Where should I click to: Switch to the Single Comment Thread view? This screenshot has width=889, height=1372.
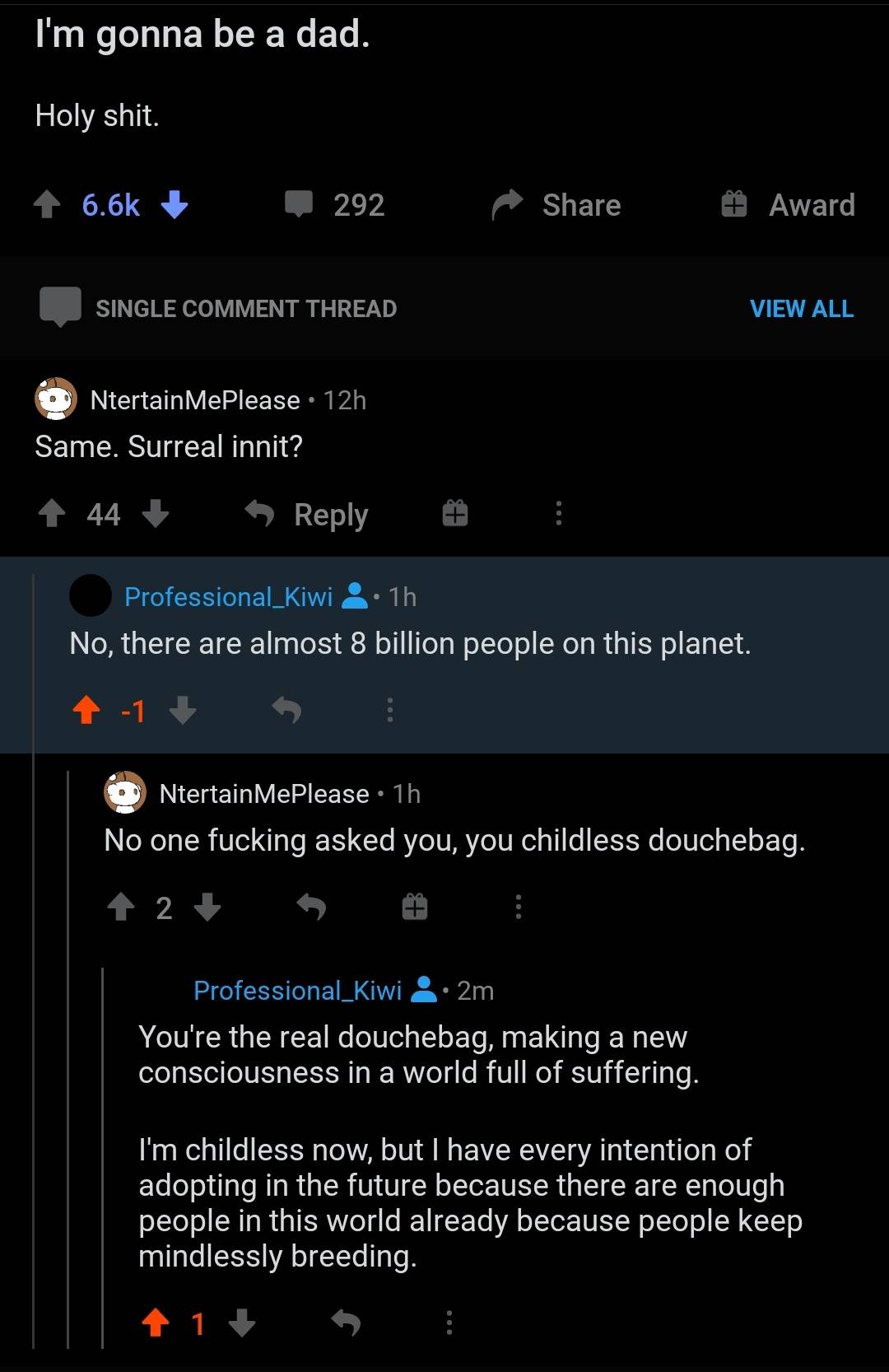pyautogui.click(x=245, y=309)
